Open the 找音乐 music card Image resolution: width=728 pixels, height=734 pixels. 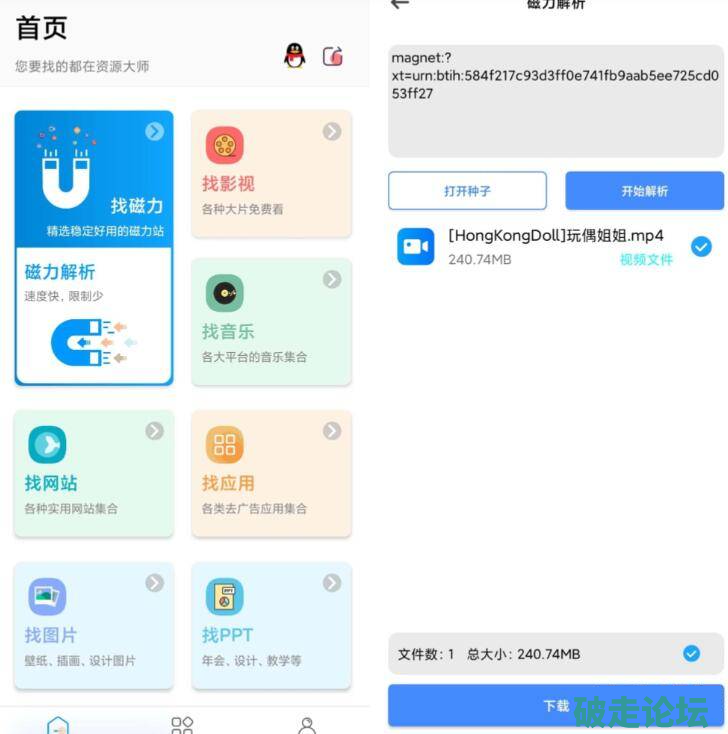271,321
